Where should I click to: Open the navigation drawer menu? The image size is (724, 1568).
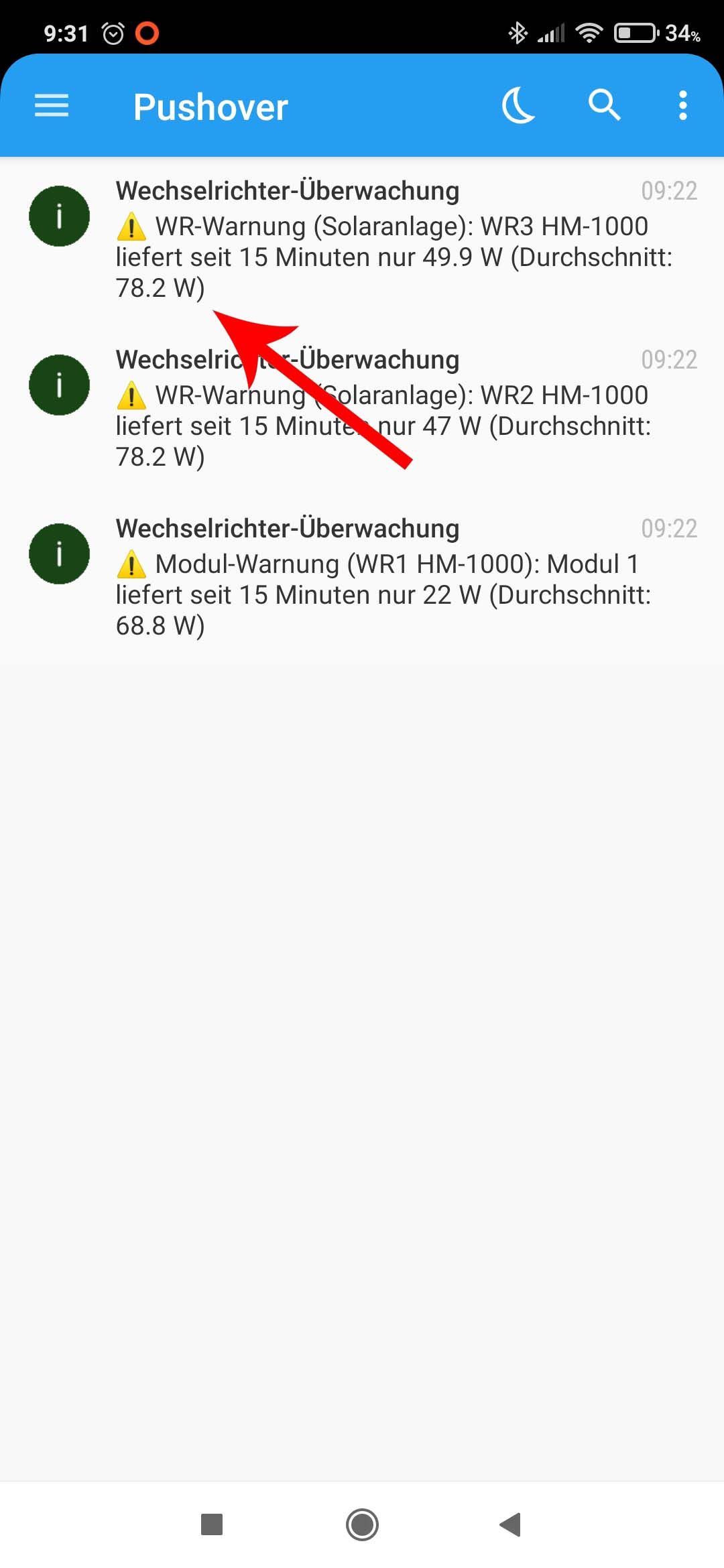52,106
